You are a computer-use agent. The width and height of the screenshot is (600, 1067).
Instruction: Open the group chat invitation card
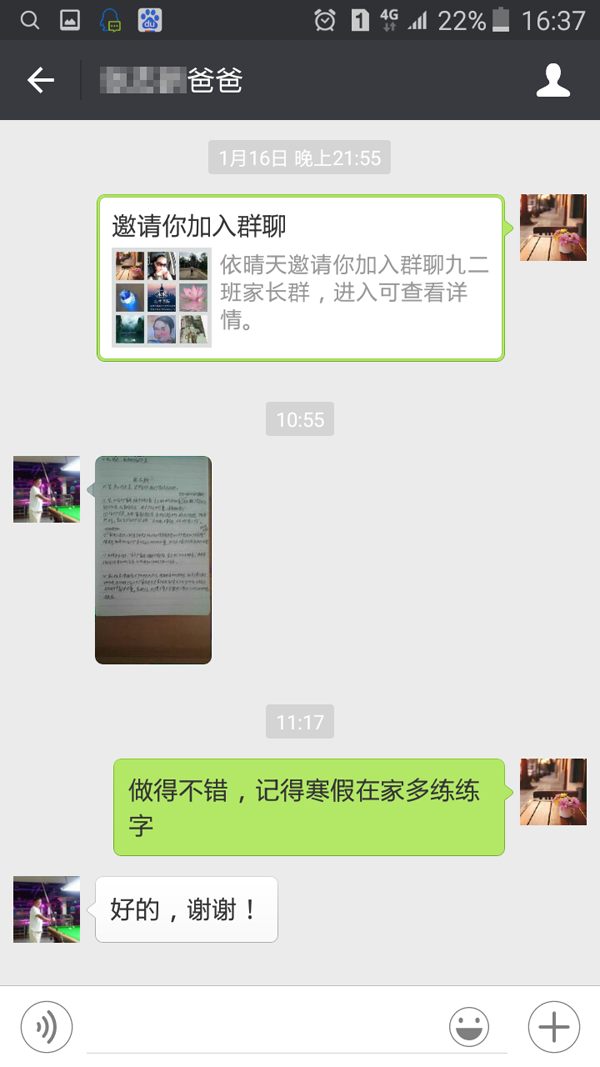(300, 278)
